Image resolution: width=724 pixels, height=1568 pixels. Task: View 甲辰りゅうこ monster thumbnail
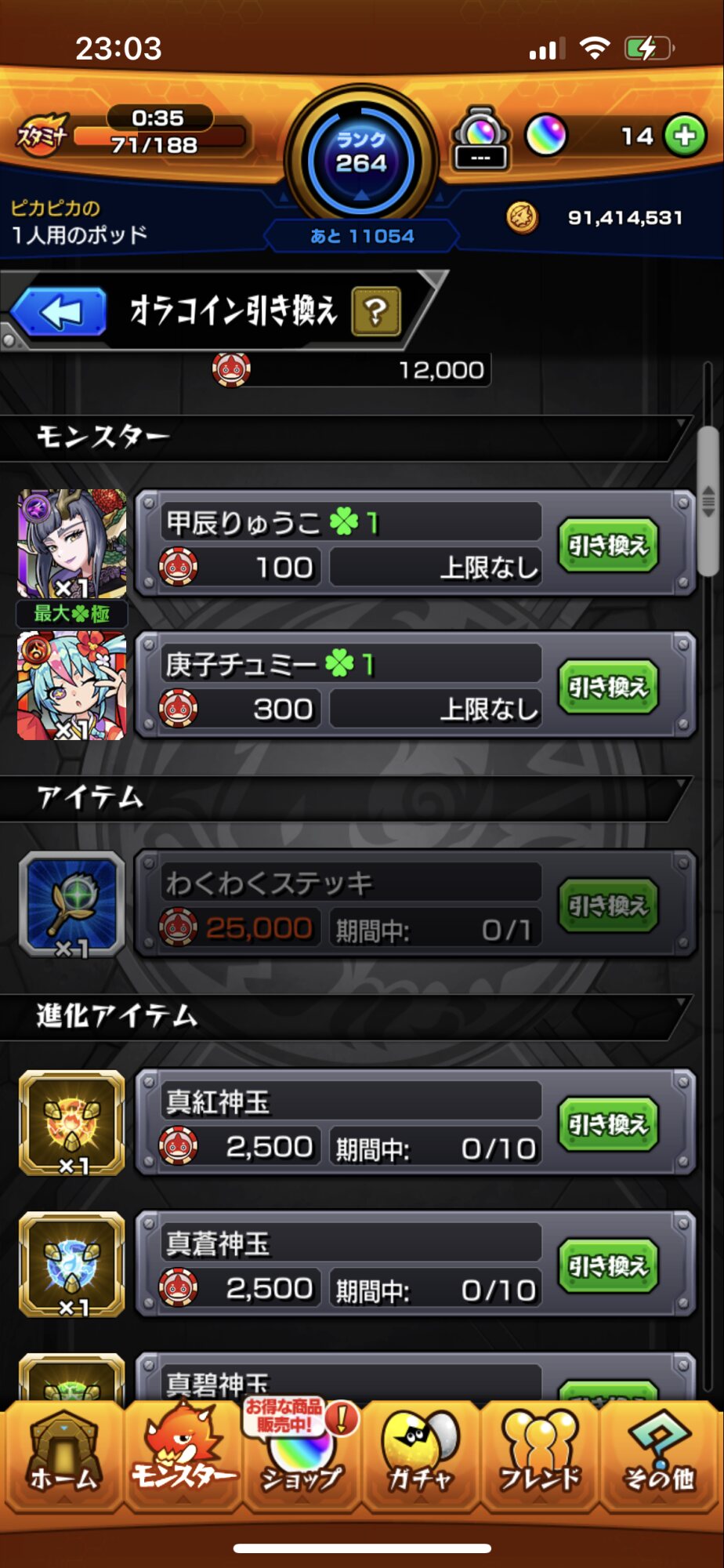pos(71,544)
